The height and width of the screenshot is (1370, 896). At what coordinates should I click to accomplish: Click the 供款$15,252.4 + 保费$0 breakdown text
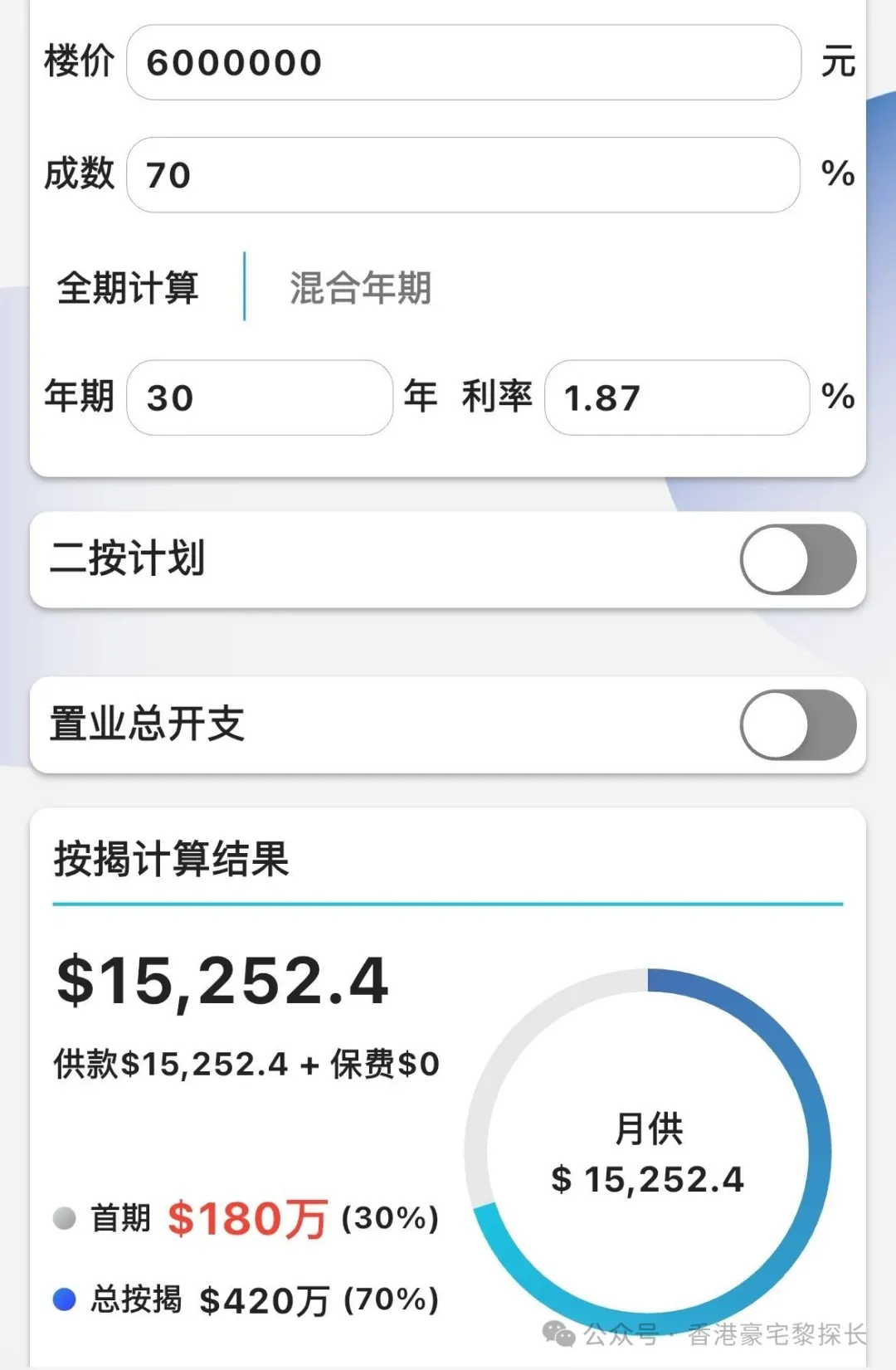(x=245, y=1062)
